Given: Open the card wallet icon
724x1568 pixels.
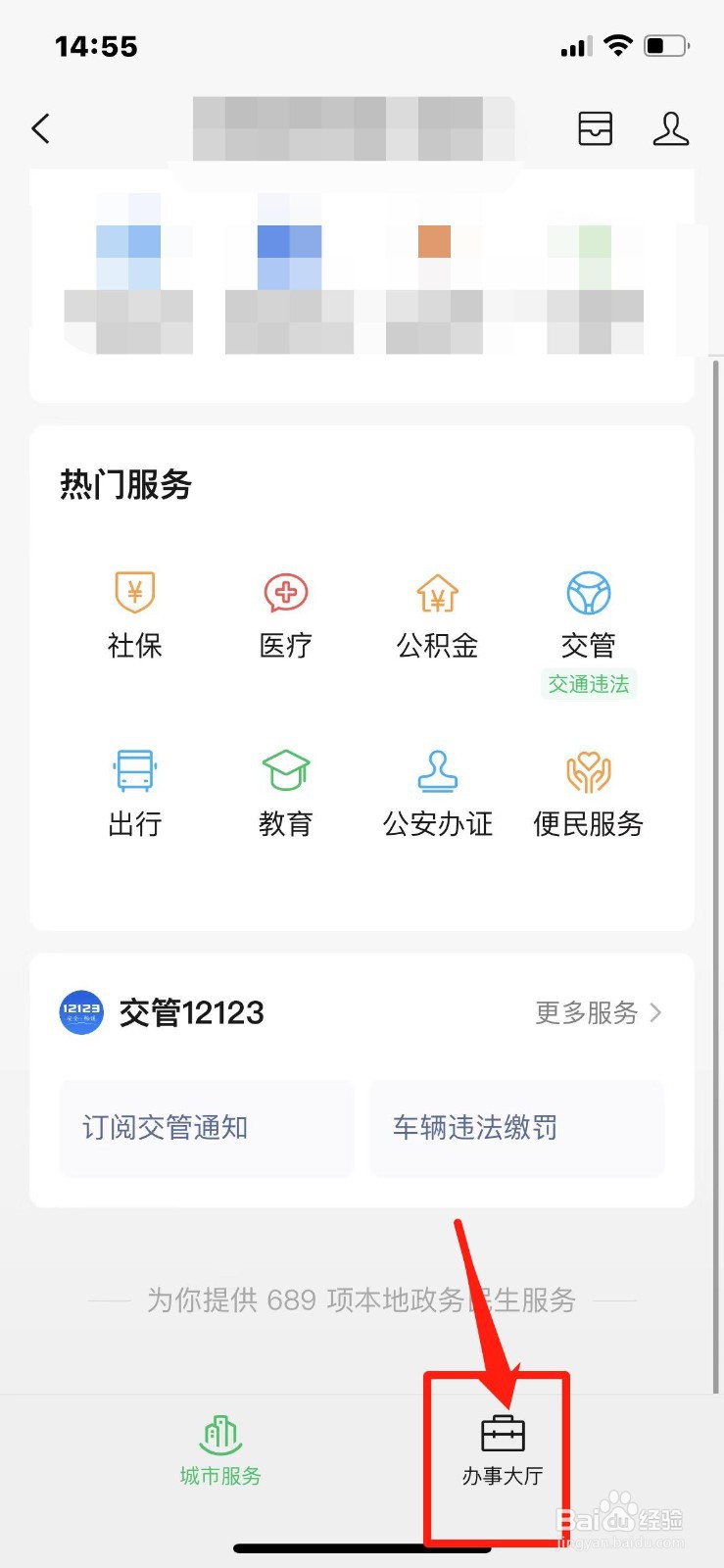Looking at the screenshot, I should (x=595, y=128).
